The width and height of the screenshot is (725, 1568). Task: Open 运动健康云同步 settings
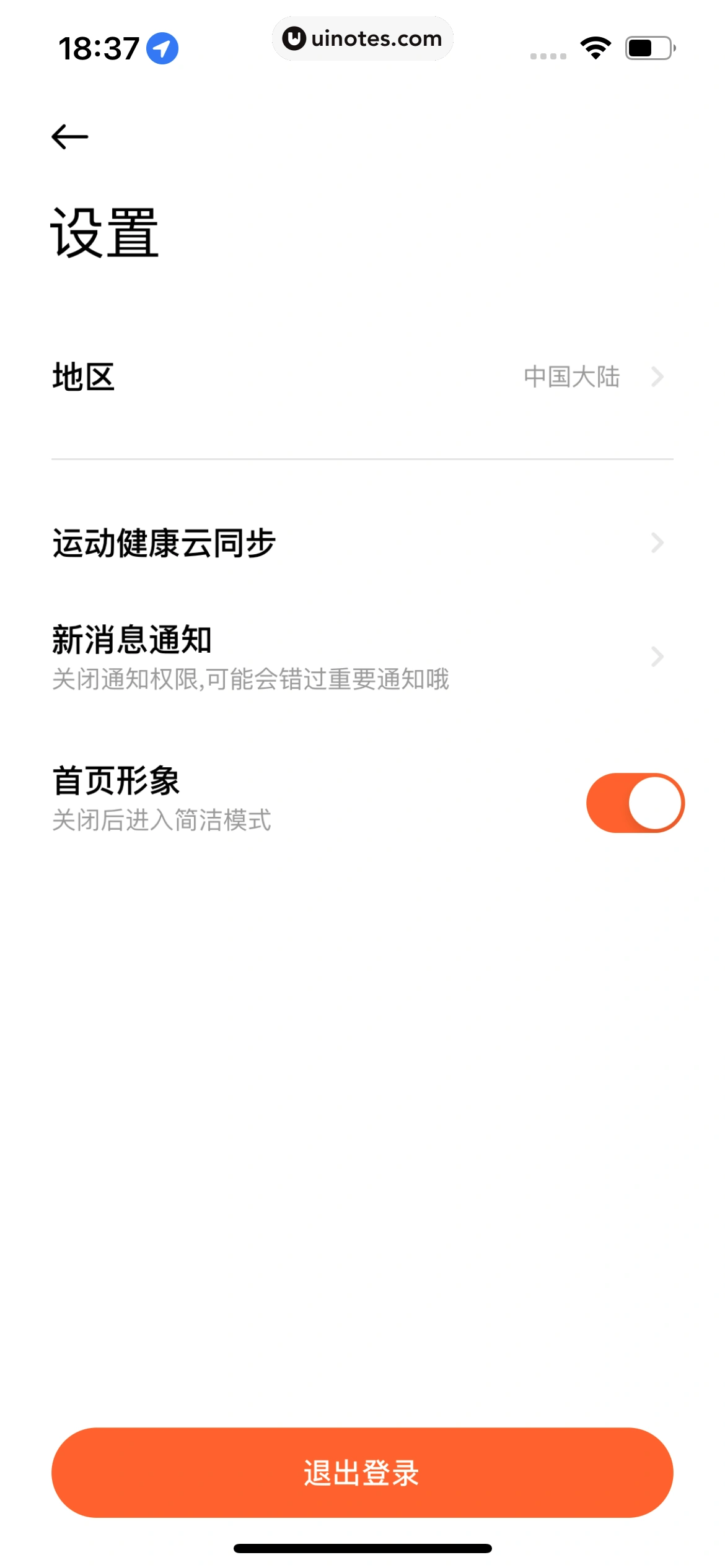pos(362,543)
